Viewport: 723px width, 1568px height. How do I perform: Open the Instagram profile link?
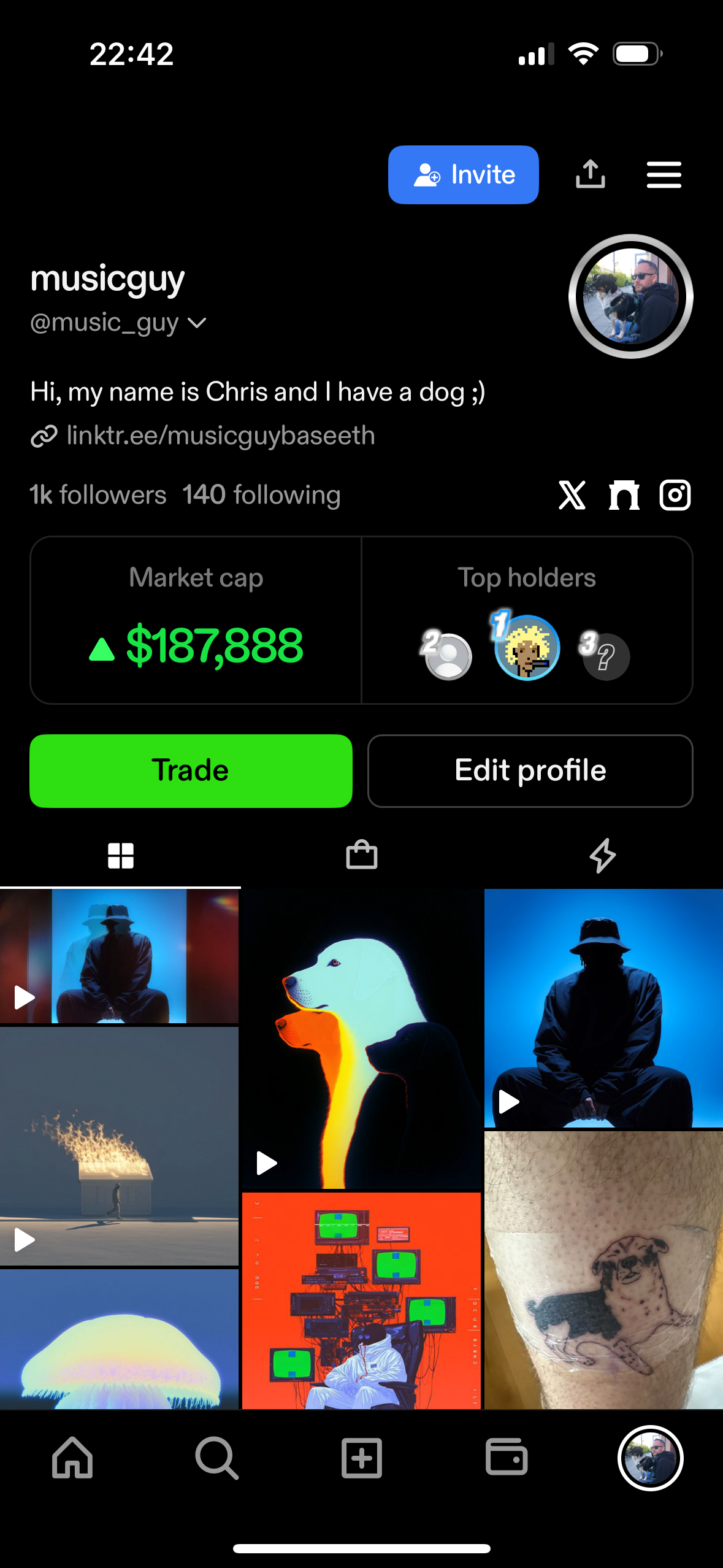point(675,495)
